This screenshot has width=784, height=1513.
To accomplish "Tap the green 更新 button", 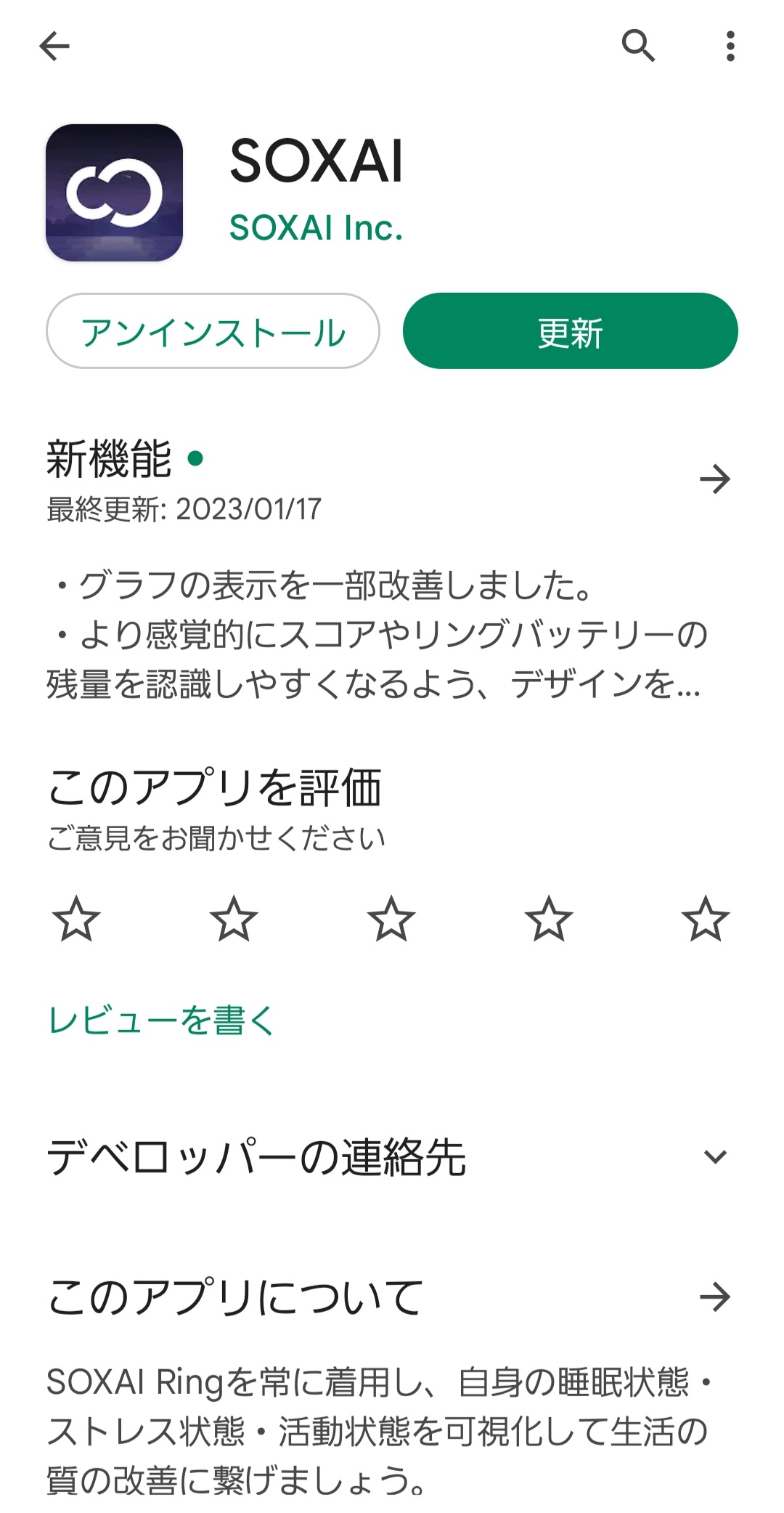I will click(x=571, y=331).
